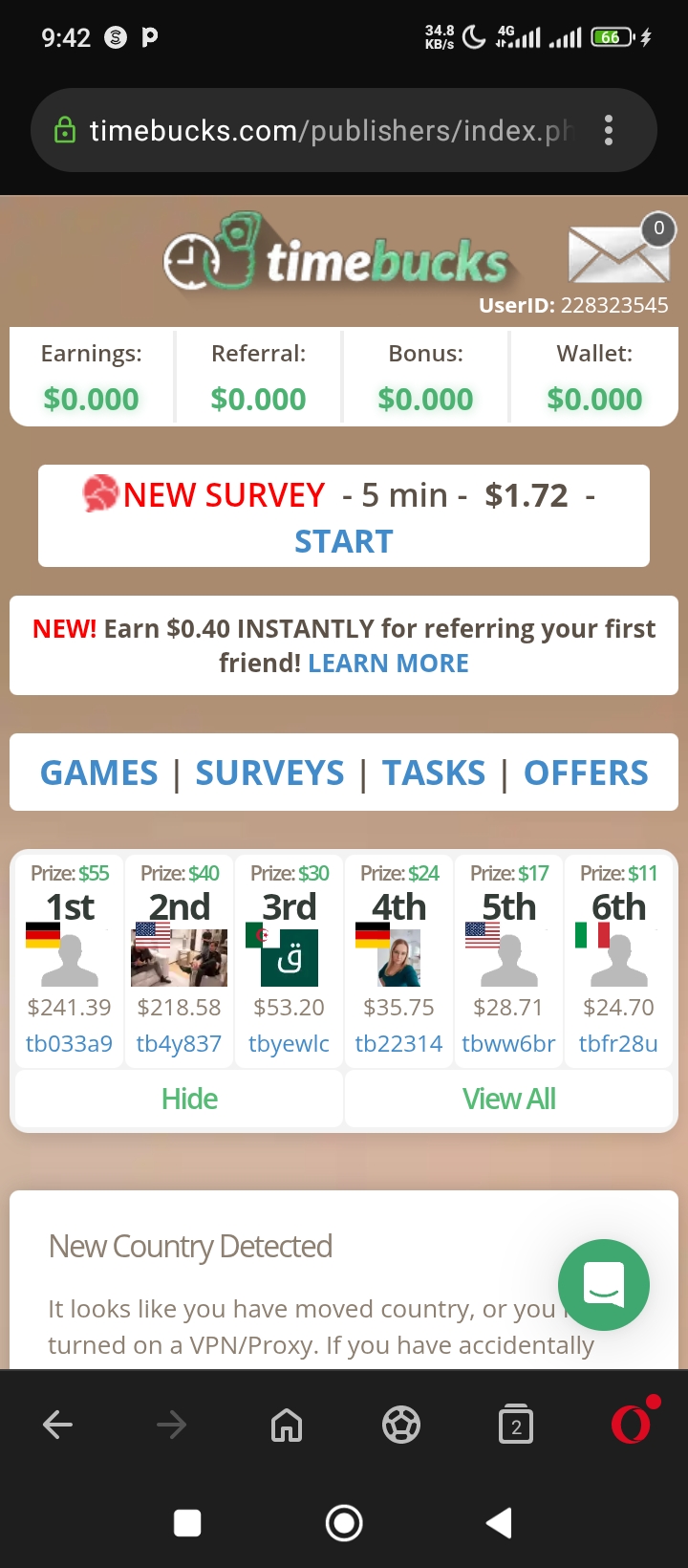Viewport: 688px width, 1568px height.
Task: Open the green live chat bubble
Action: point(604,1285)
